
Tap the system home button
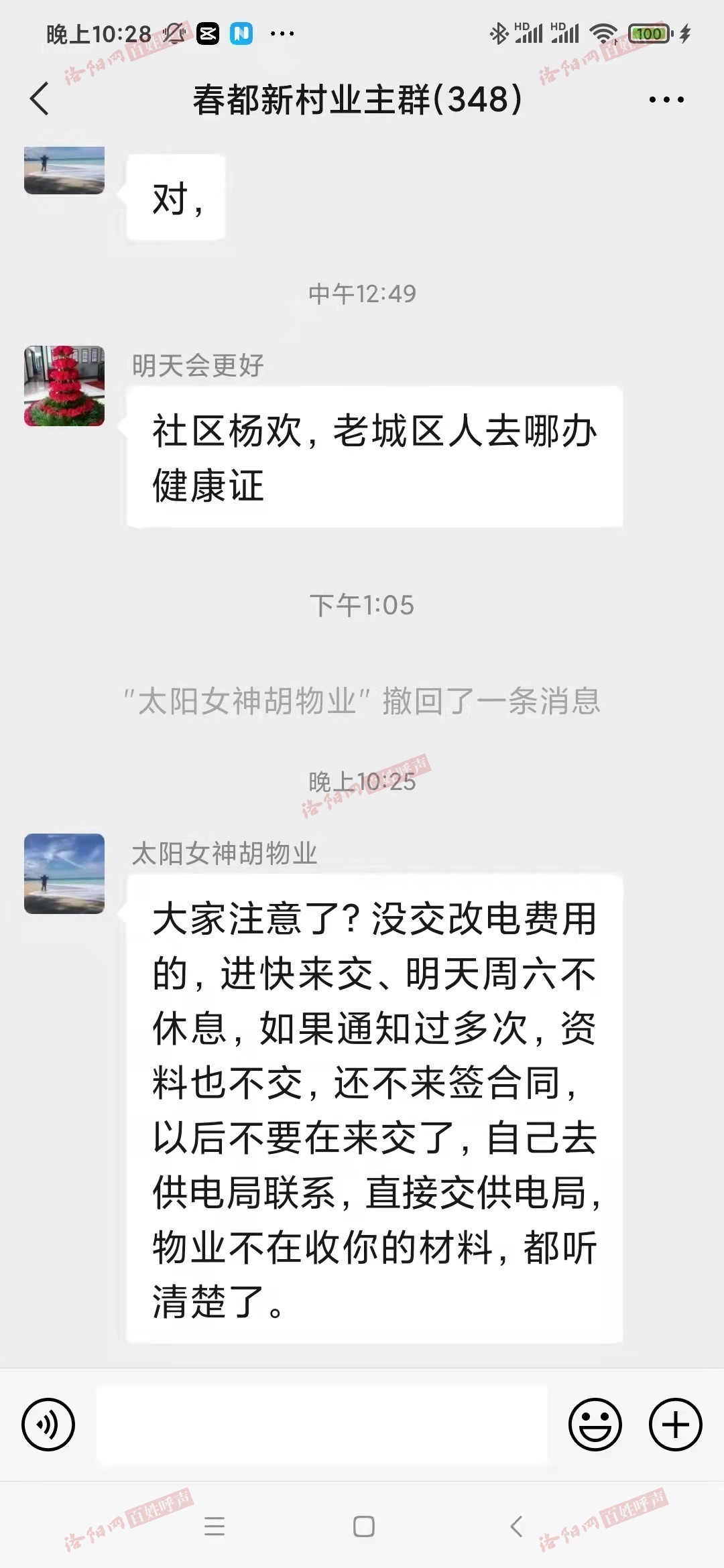pyautogui.click(x=363, y=1526)
